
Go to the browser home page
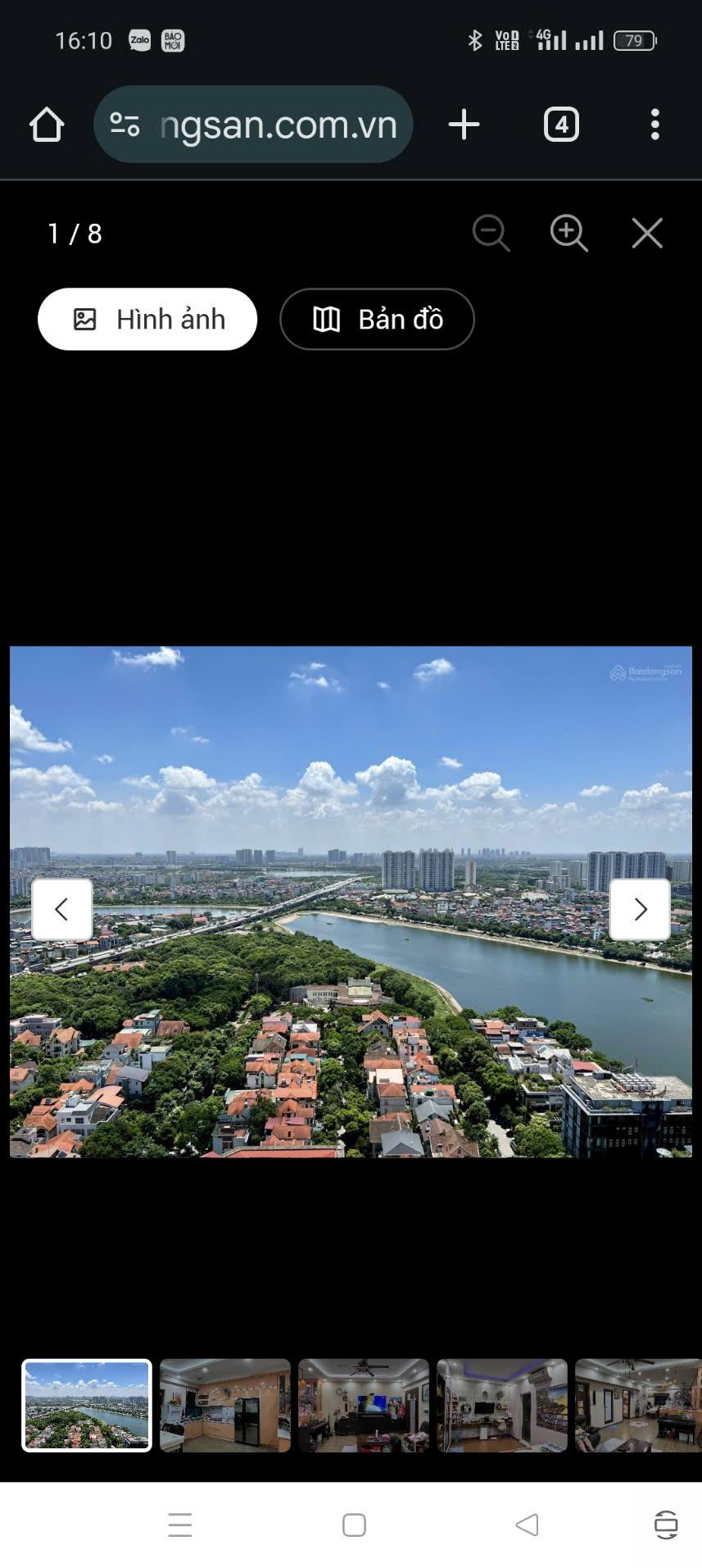(47, 125)
